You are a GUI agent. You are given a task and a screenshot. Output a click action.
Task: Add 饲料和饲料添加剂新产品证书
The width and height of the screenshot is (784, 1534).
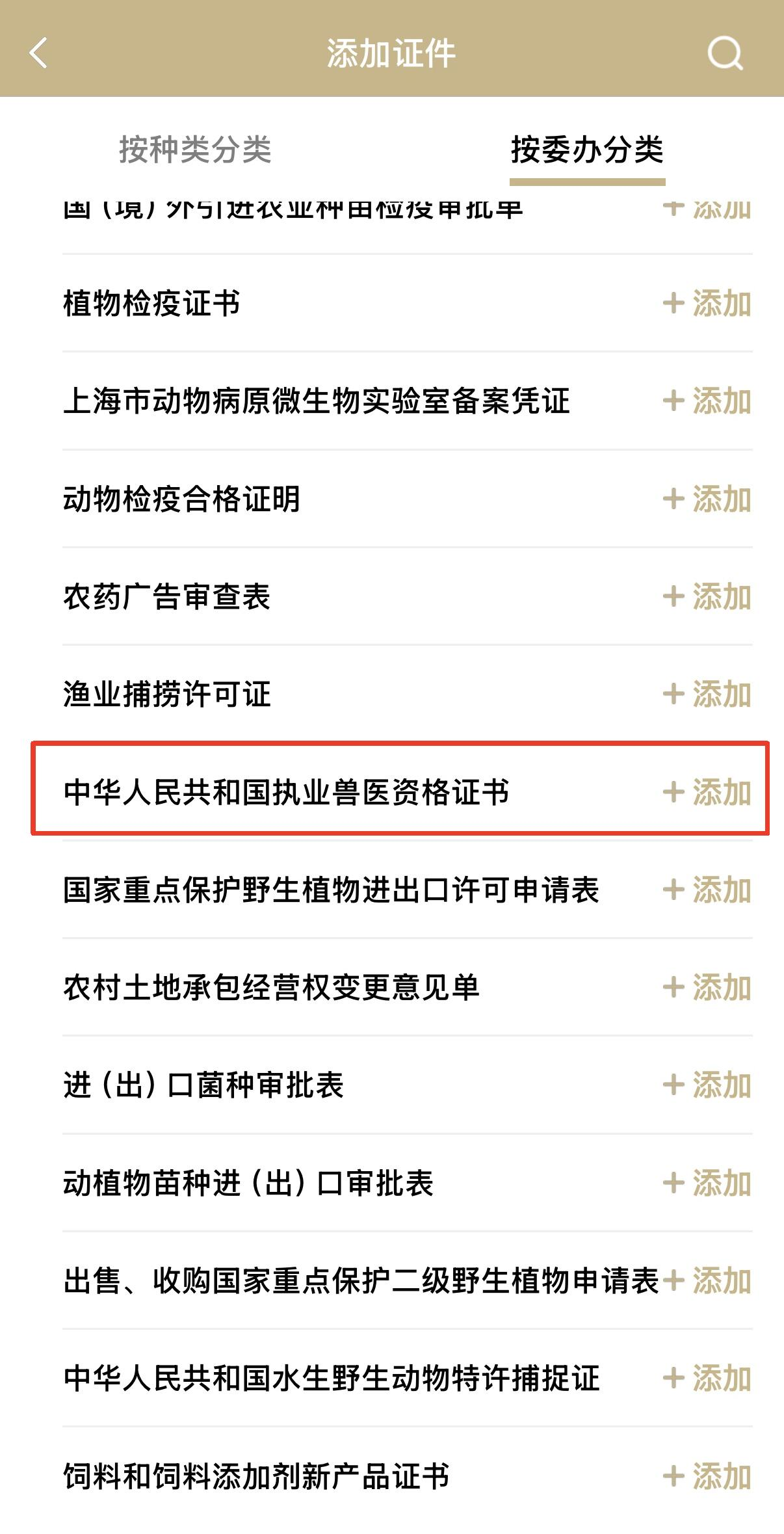(707, 1477)
